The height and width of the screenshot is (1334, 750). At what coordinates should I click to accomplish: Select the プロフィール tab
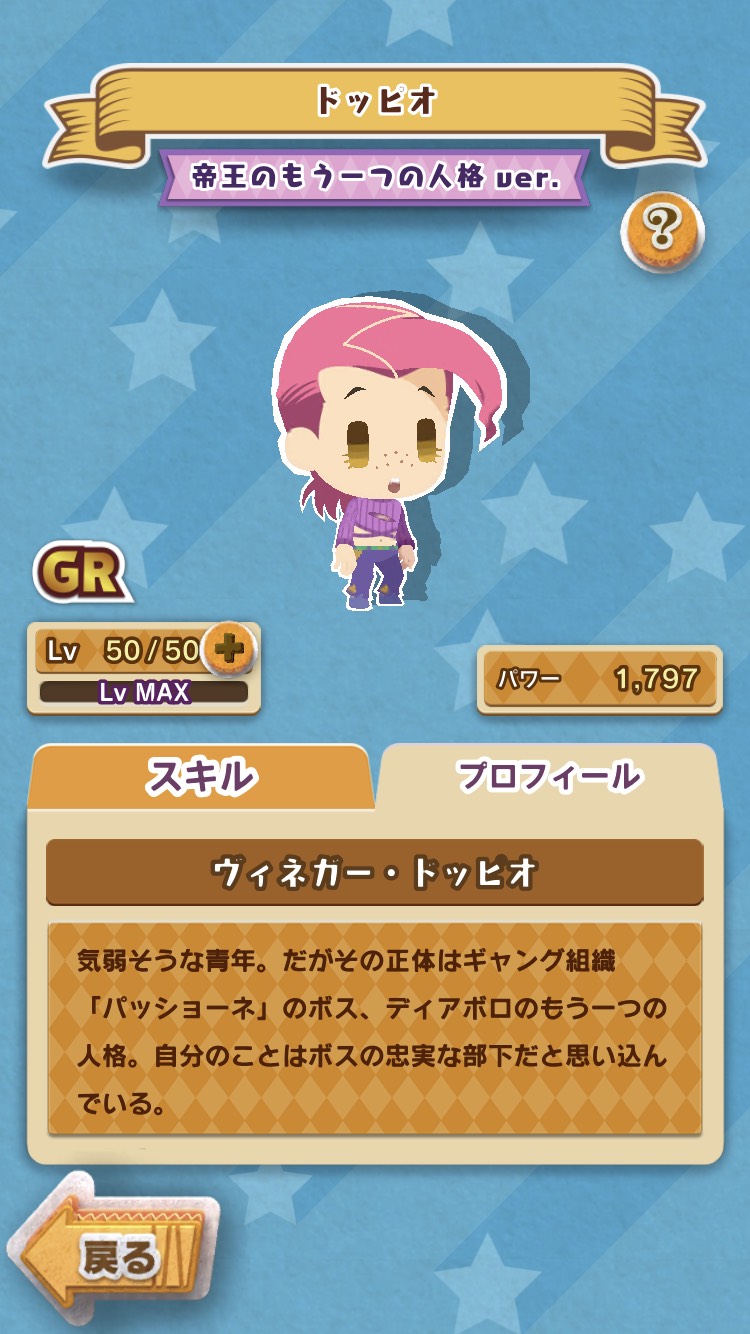[x=549, y=776]
